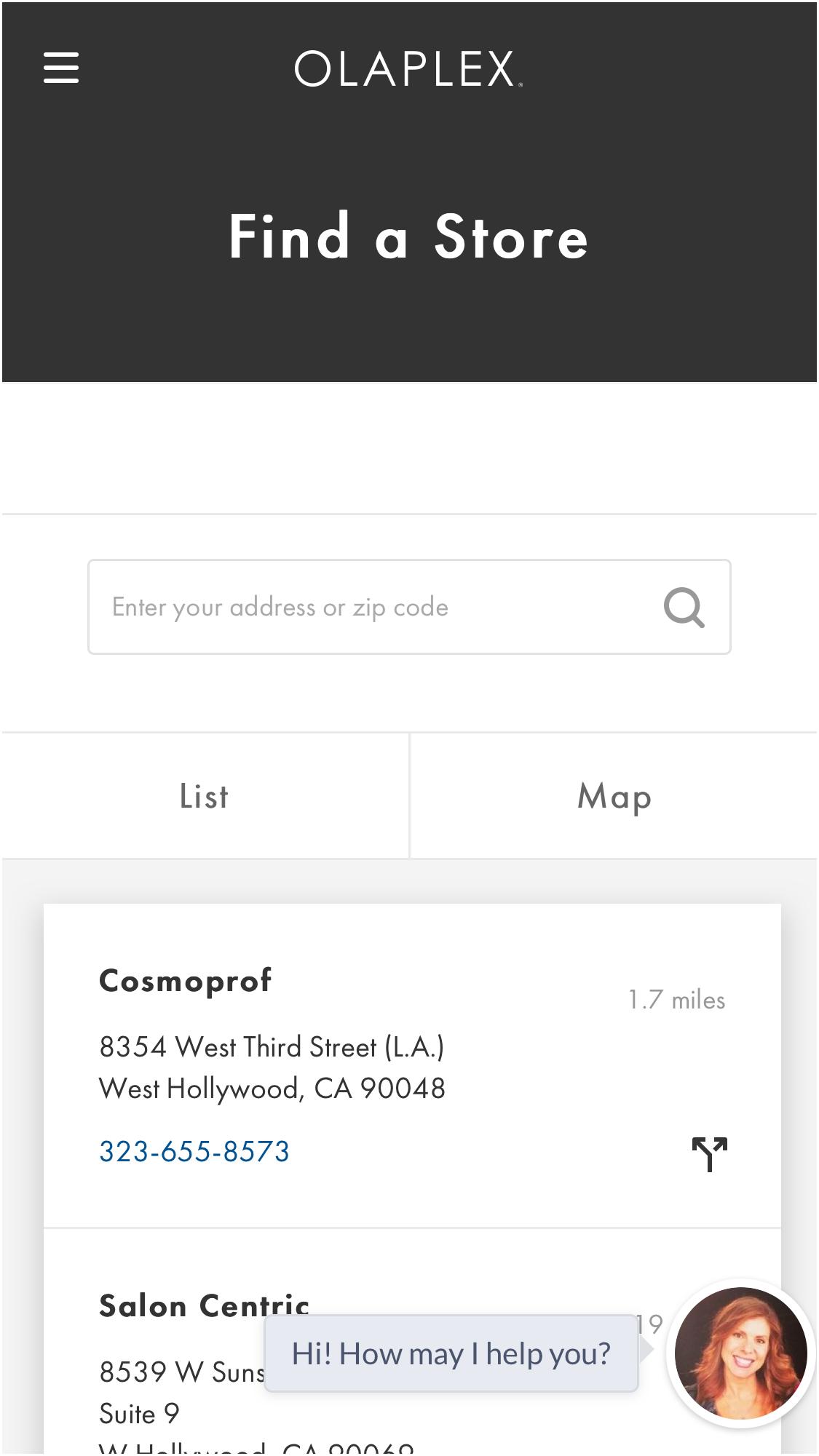This screenshot has height=1456, width=819.
Task: Open the chat assistant avatar
Action: 740,1353
